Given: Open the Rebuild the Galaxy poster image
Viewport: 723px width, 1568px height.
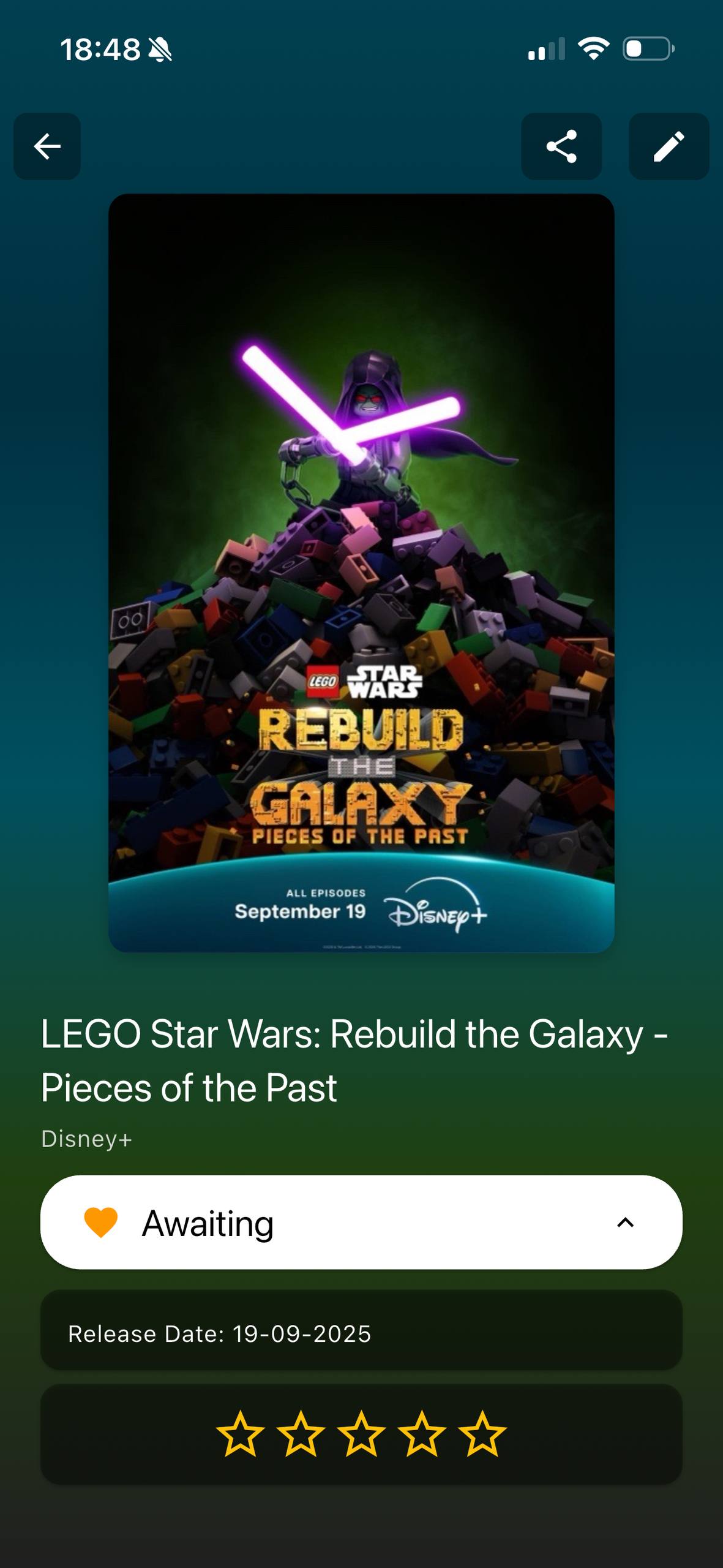Looking at the screenshot, I should [361, 573].
